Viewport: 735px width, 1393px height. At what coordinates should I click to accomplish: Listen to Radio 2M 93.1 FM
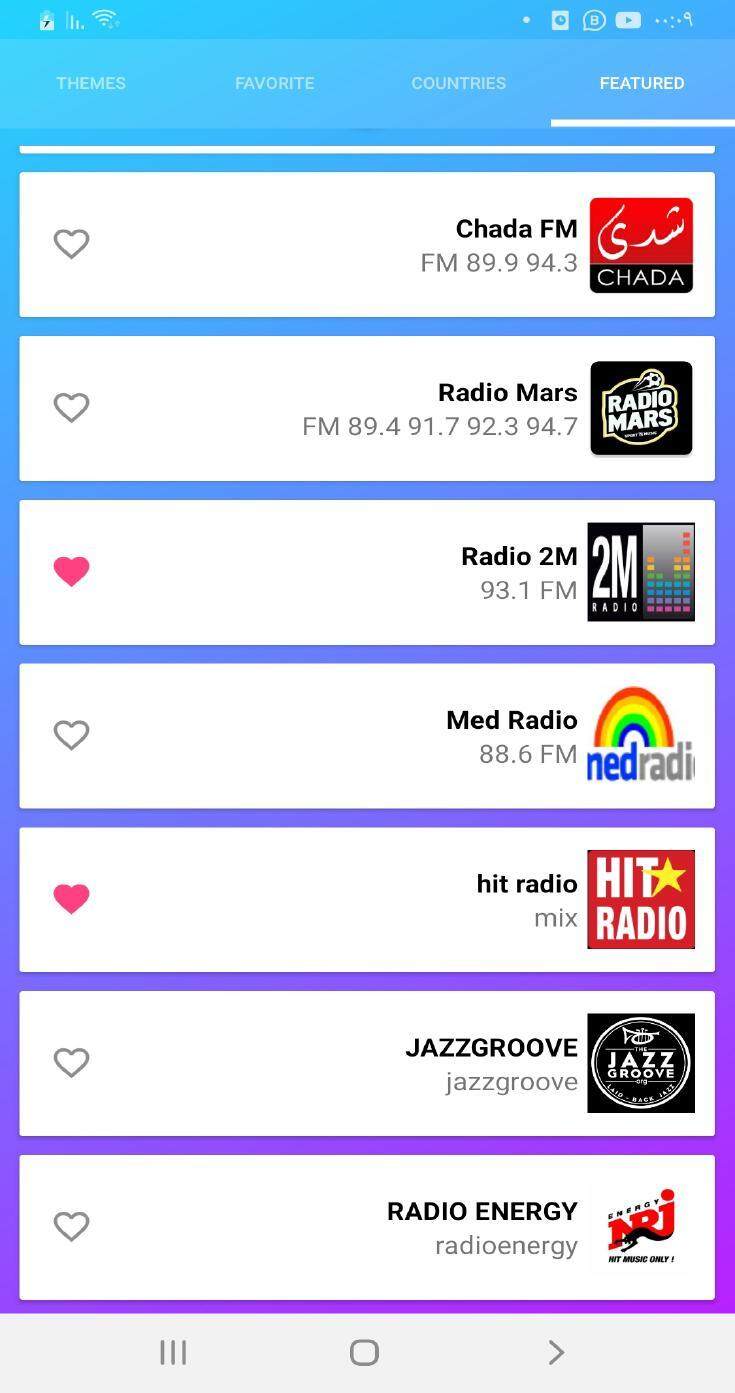pos(367,572)
